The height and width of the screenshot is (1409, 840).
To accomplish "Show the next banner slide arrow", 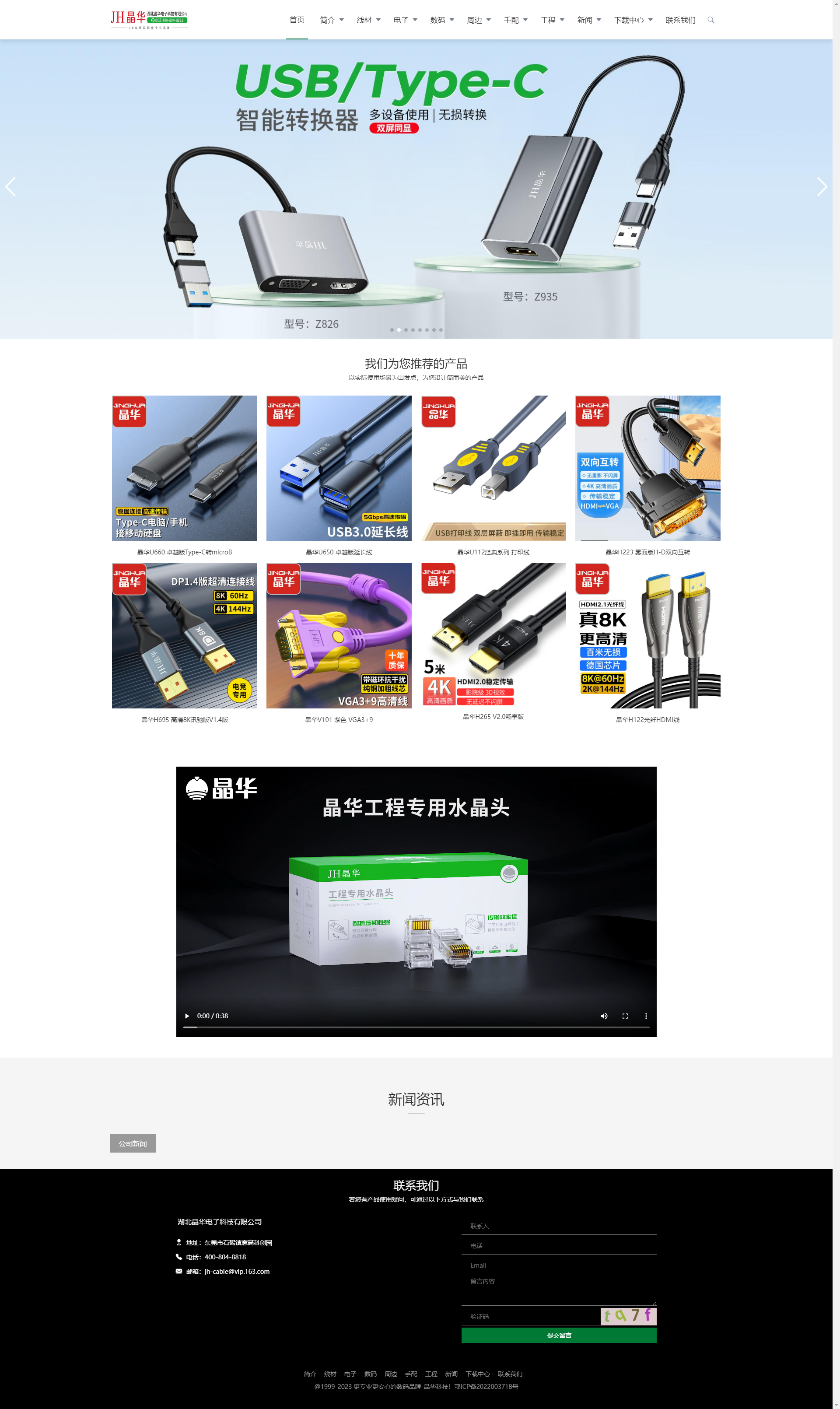I will [x=821, y=187].
